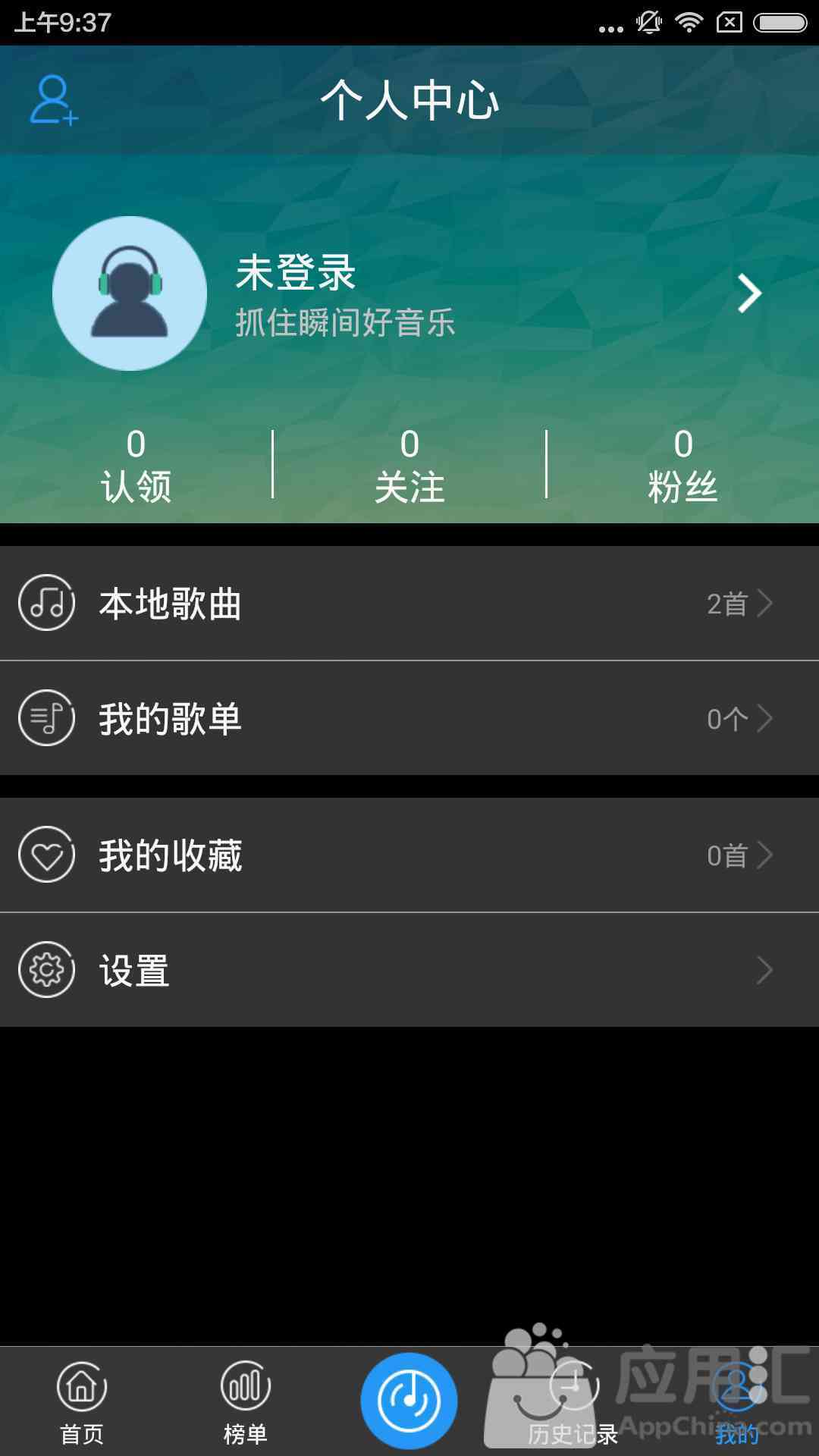Open 设置 settings
The height and width of the screenshot is (1456, 819).
point(409,970)
